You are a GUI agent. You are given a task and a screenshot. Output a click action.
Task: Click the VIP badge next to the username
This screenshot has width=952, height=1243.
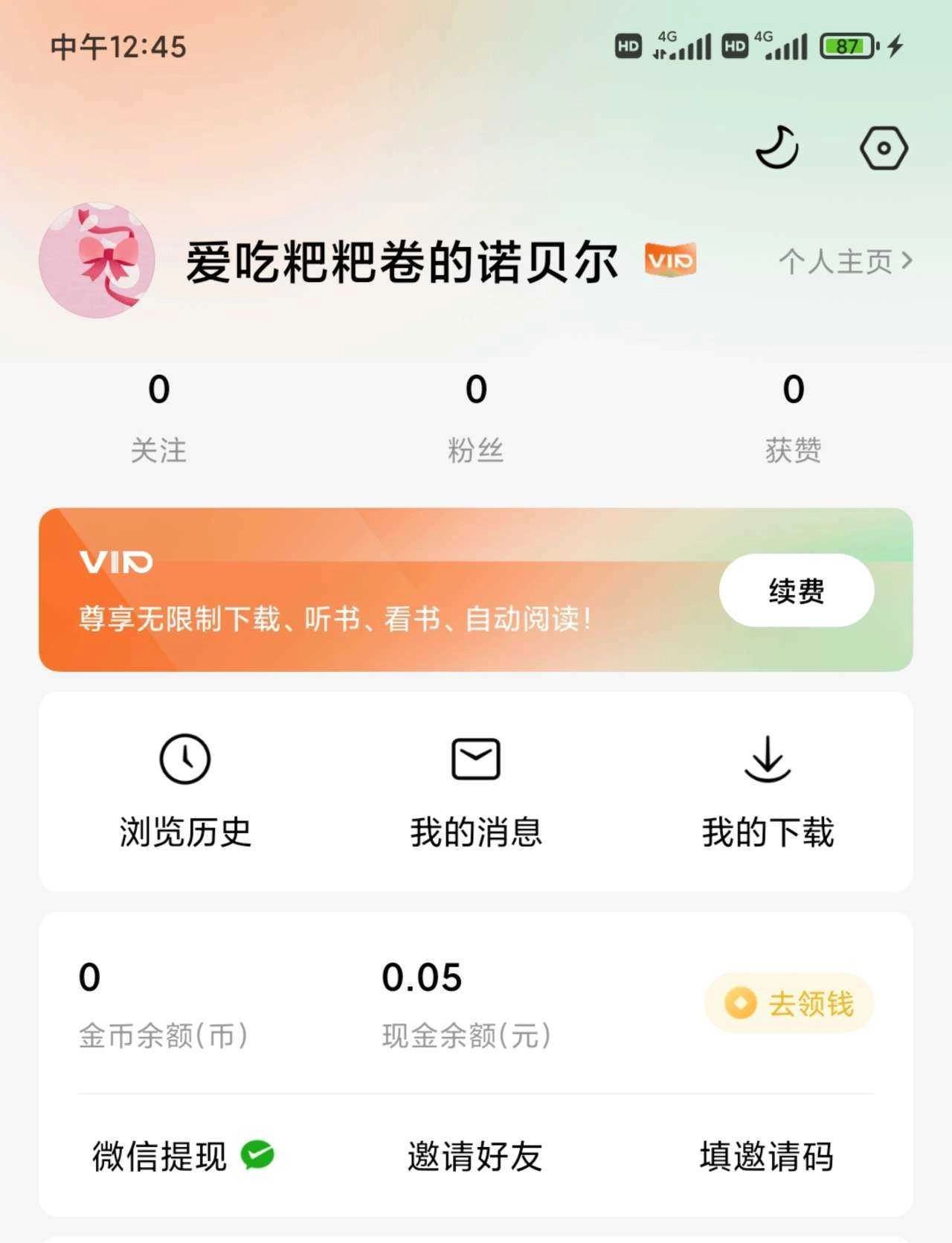click(x=670, y=262)
